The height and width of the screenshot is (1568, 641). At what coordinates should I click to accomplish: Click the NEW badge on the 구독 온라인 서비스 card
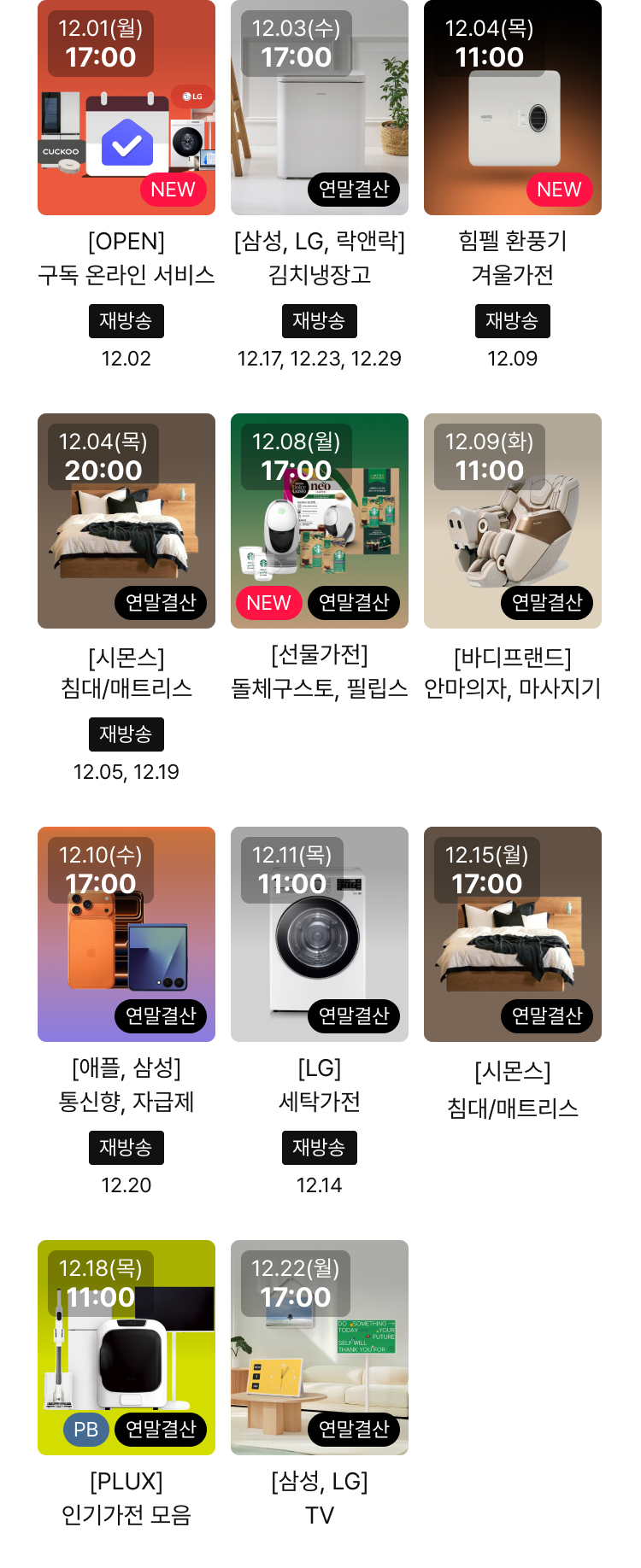(x=173, y=190)
